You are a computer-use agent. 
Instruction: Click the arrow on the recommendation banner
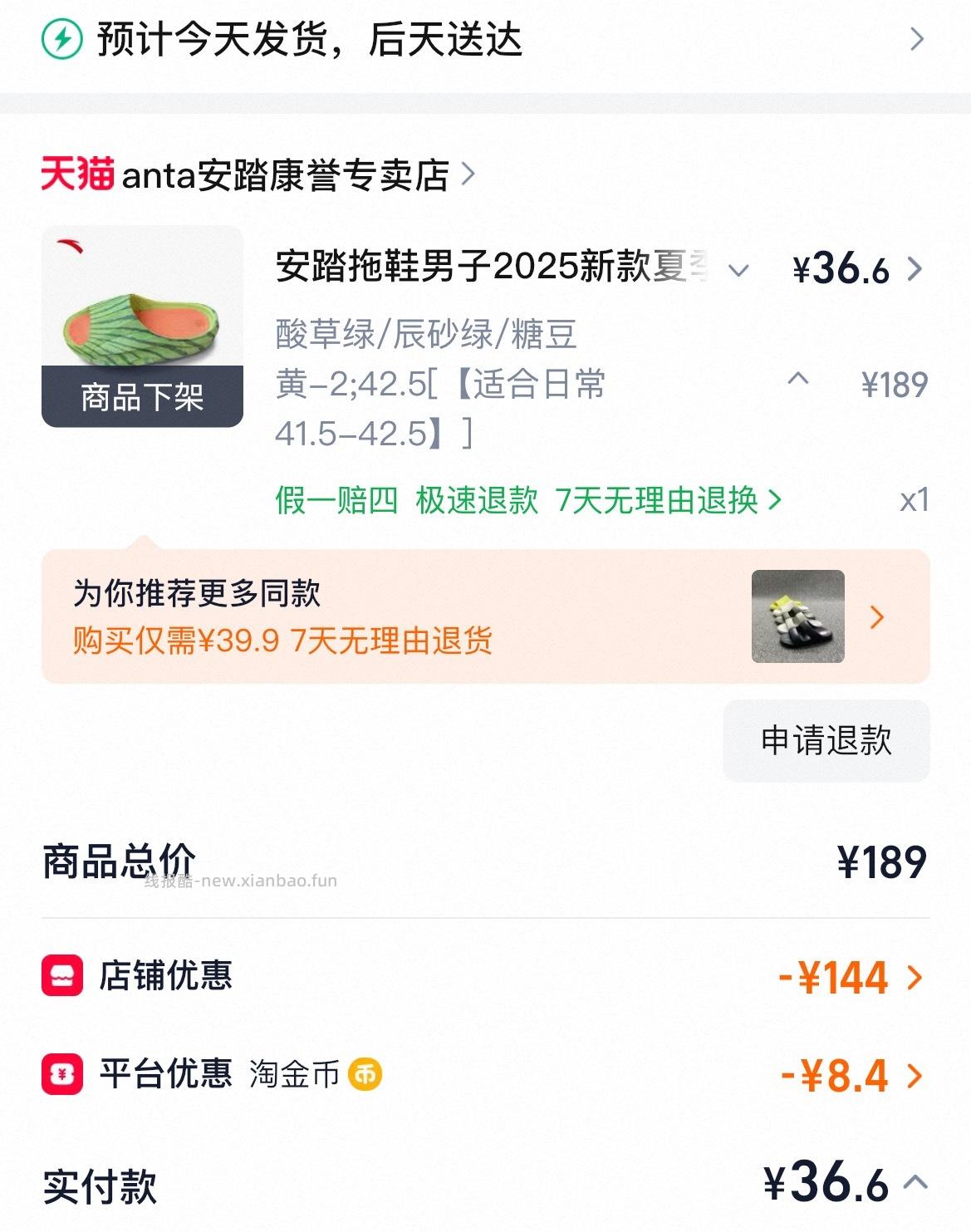877,615
